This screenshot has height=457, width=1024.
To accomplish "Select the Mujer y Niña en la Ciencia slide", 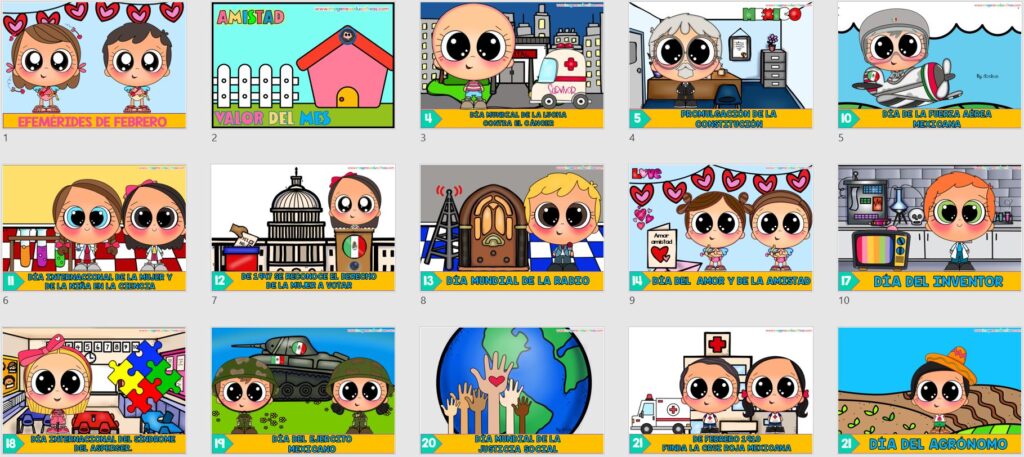I will (x=94, y=228).
